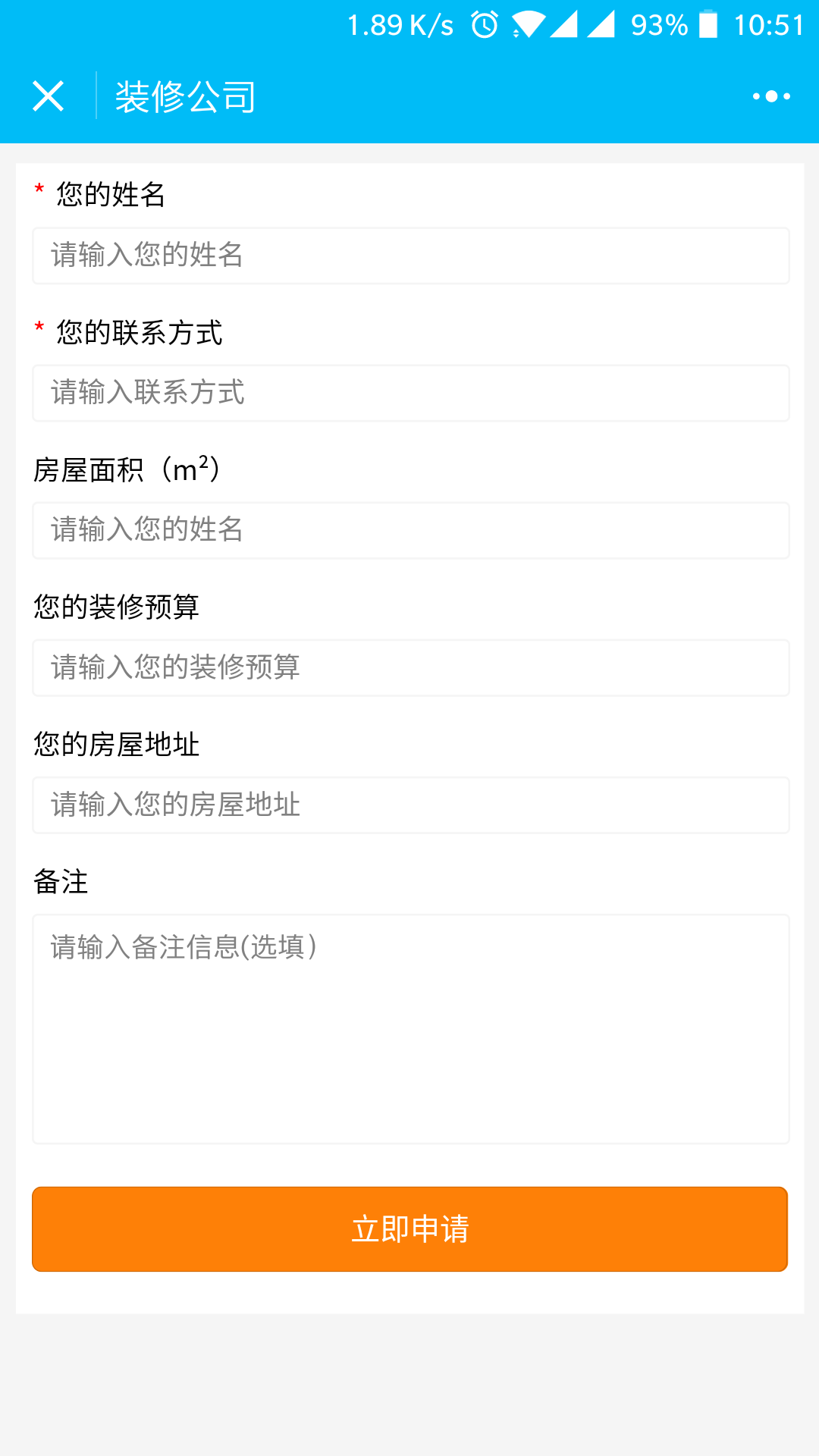Submit with the 立即申请 button
The height and width of the screenshot is (1456, 819).
pos(409,1228)
